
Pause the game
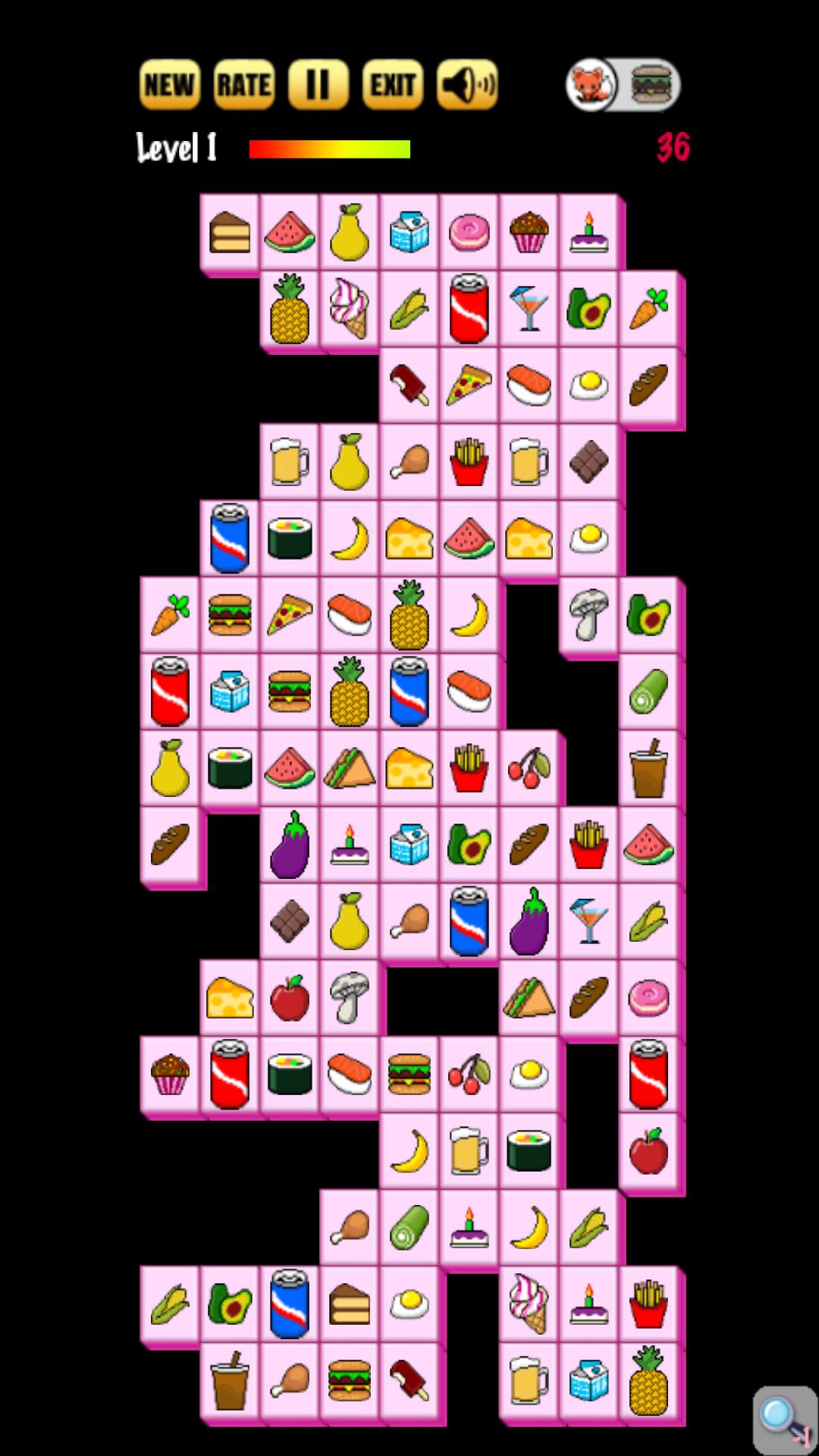click(x=318, y=84)
